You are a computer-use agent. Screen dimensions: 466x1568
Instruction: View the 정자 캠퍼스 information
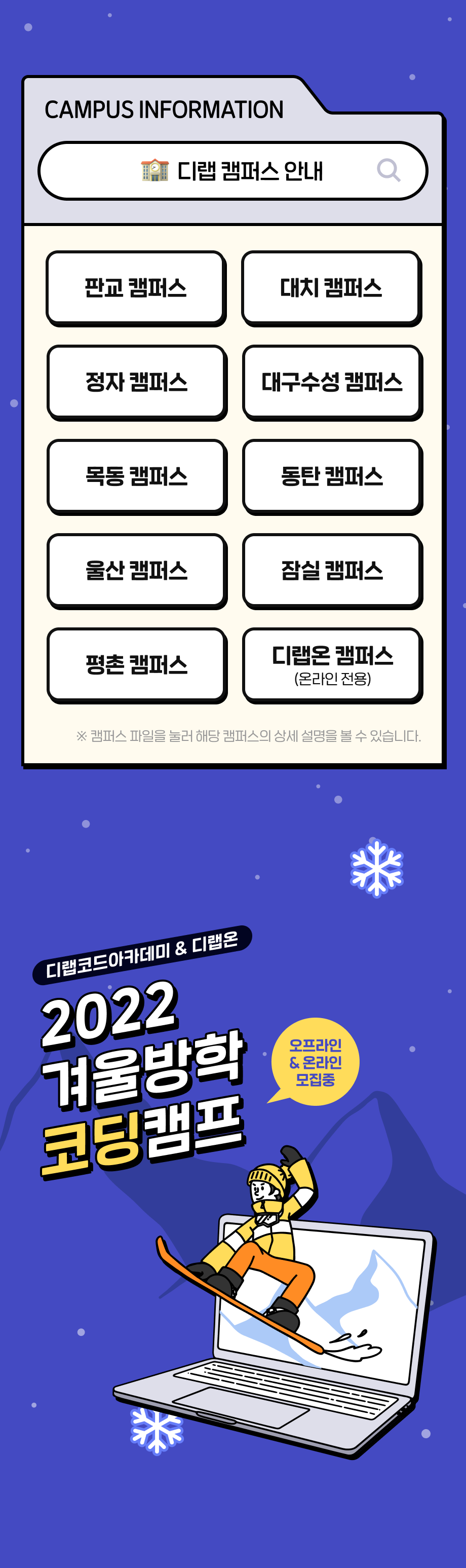pos(136,382)
